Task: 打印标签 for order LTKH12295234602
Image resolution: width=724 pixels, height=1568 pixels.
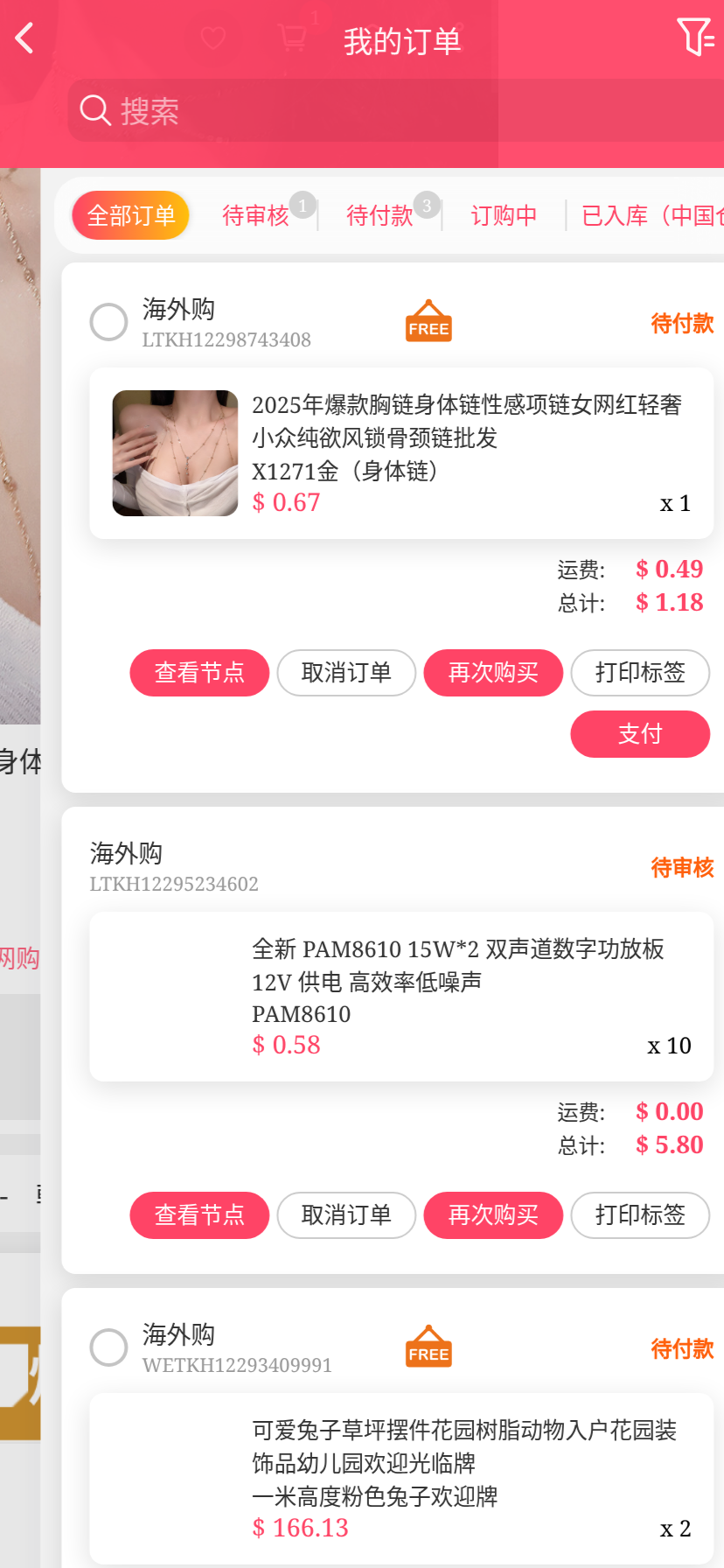Action: pyautogui.click(x=640, y=1215)
